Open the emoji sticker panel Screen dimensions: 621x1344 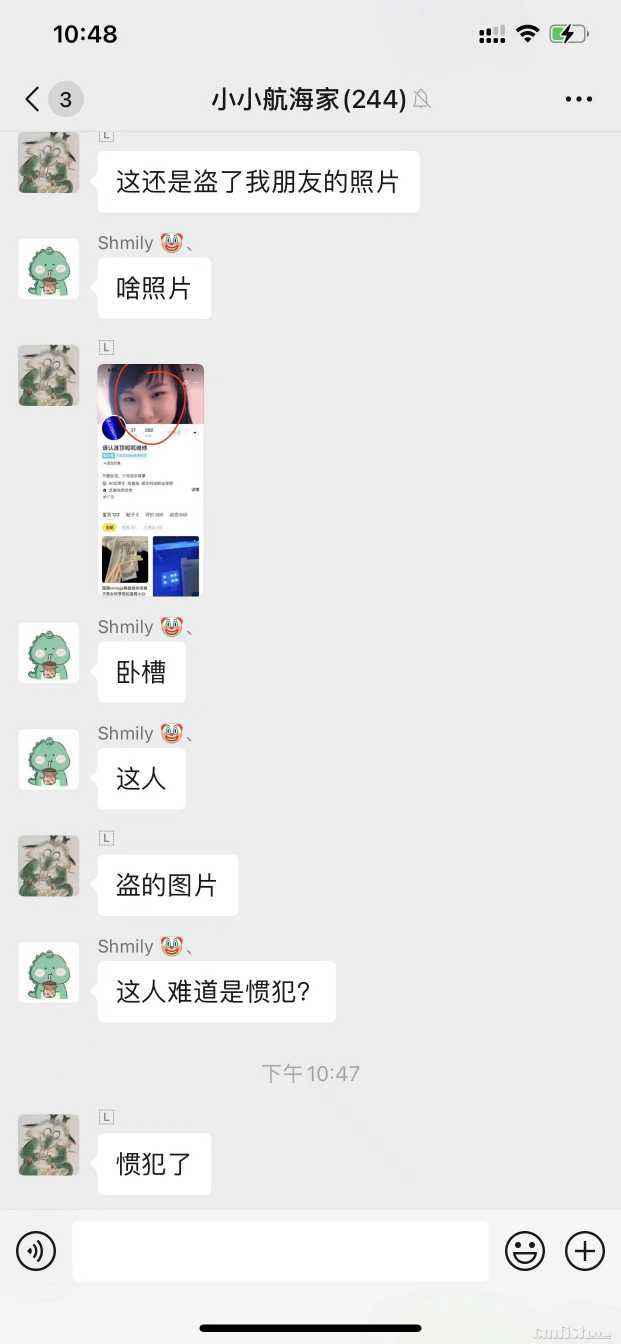[525, 1251]
